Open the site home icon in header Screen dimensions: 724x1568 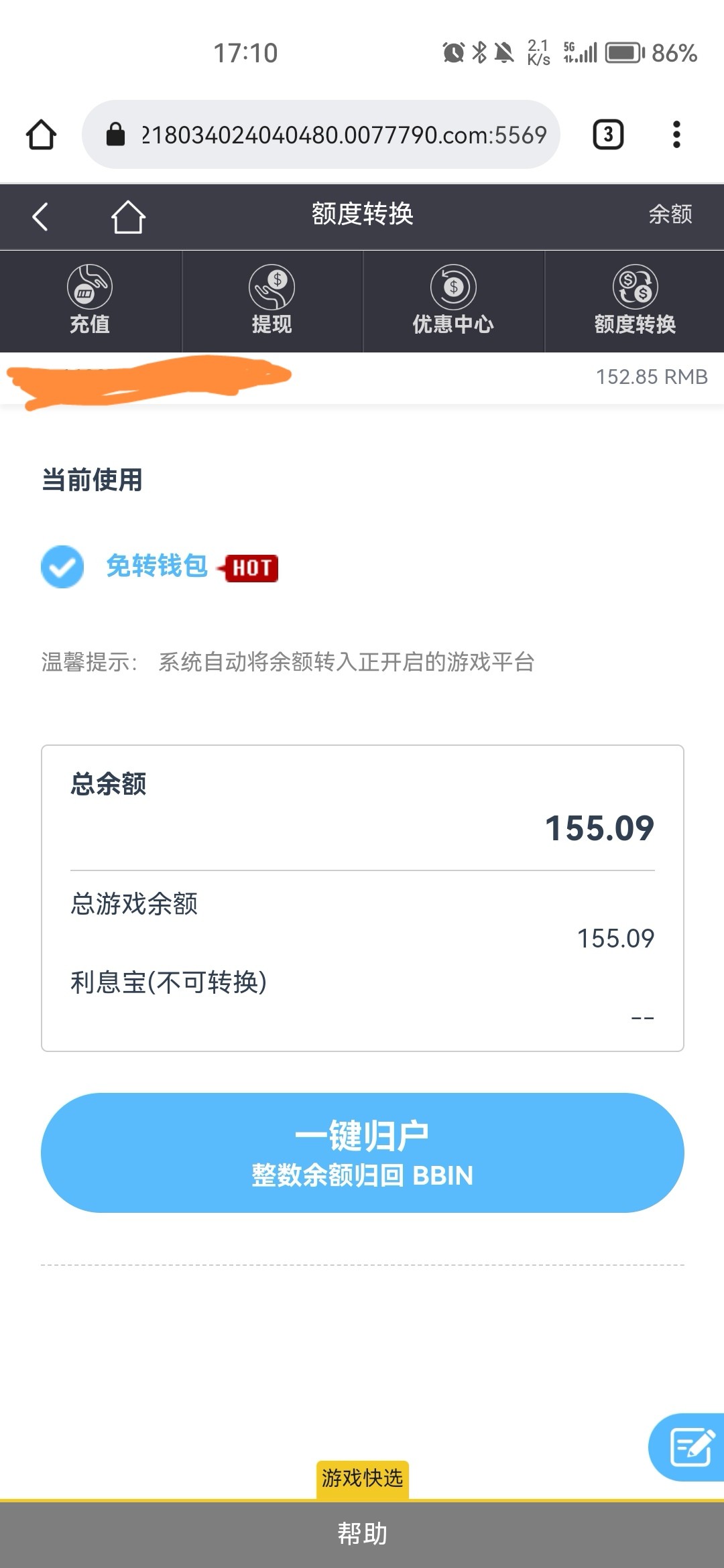pyautogui.click(x=128, y=216)
